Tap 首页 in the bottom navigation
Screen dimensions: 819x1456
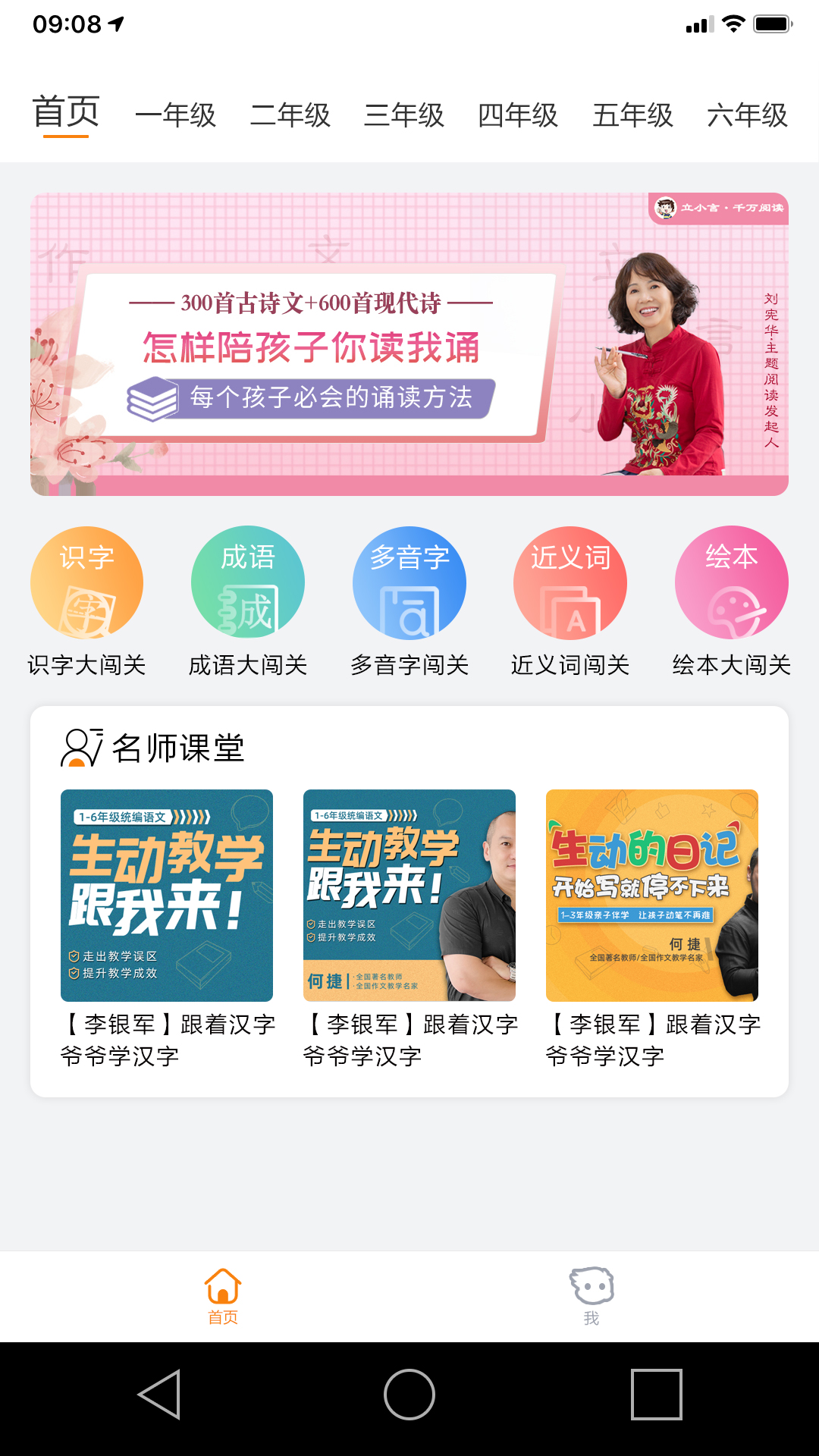pyautogui.click(x=223, y=1294)
